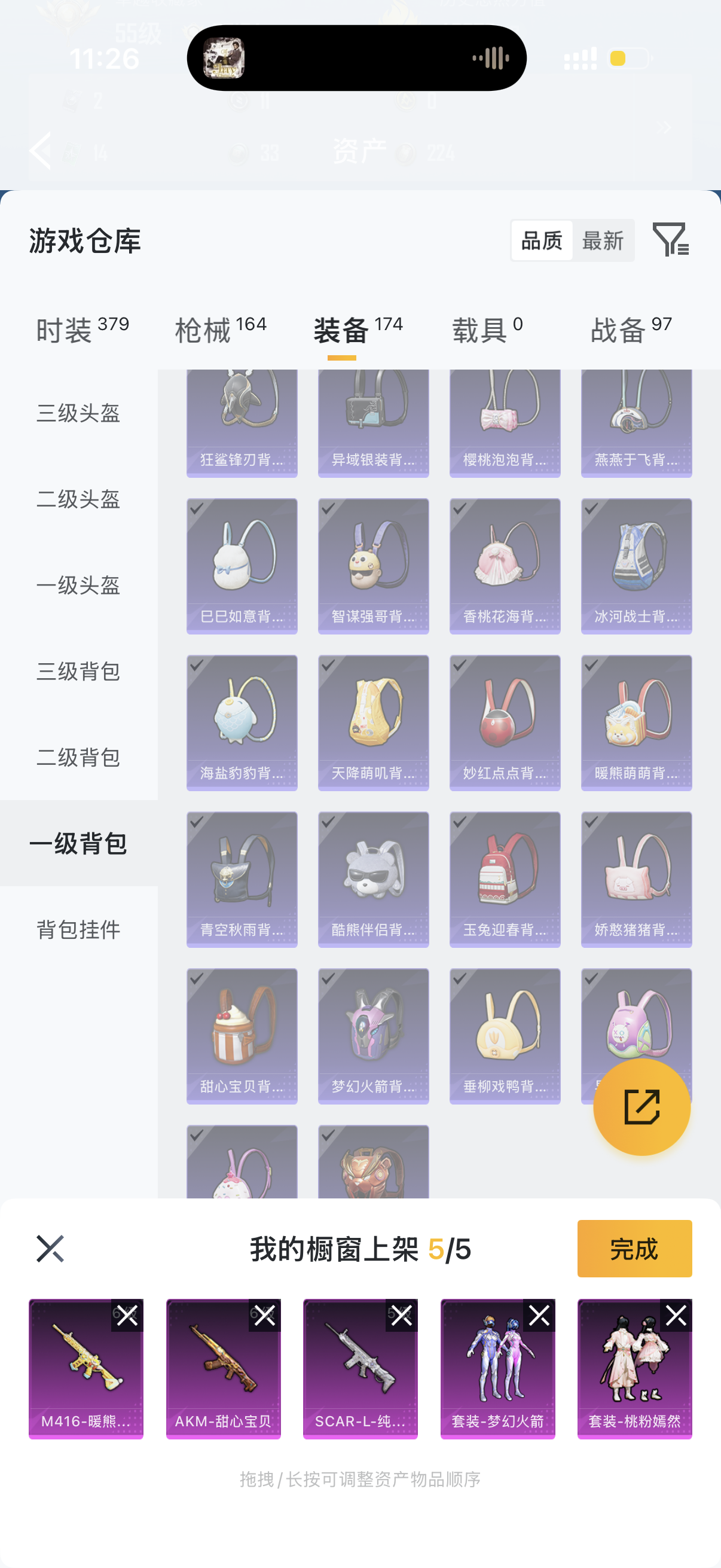Screen dimensions: 721x1568
Task: Tap the orange floating share button
Action: 641,1106
